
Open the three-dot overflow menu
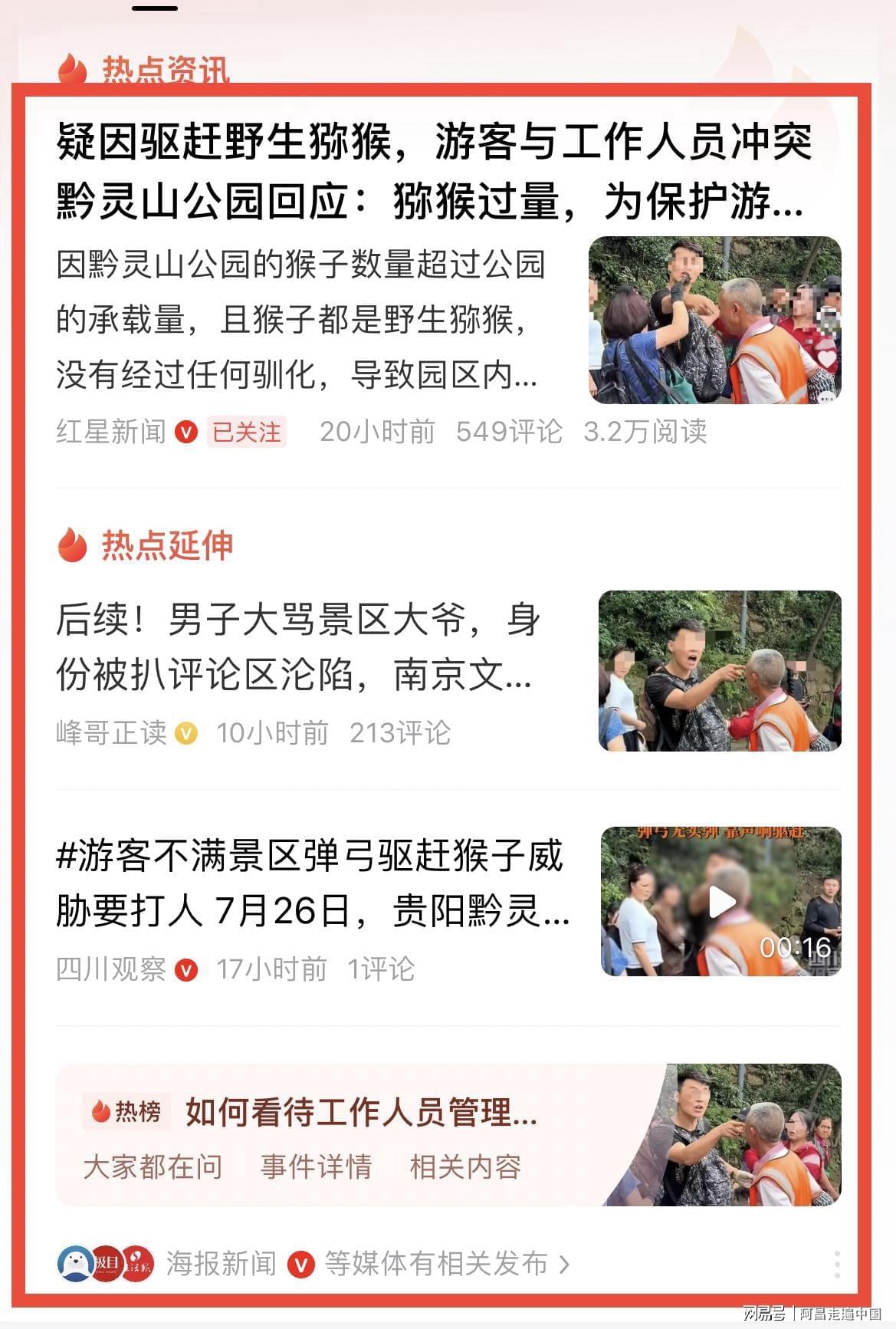point(837,1263)
